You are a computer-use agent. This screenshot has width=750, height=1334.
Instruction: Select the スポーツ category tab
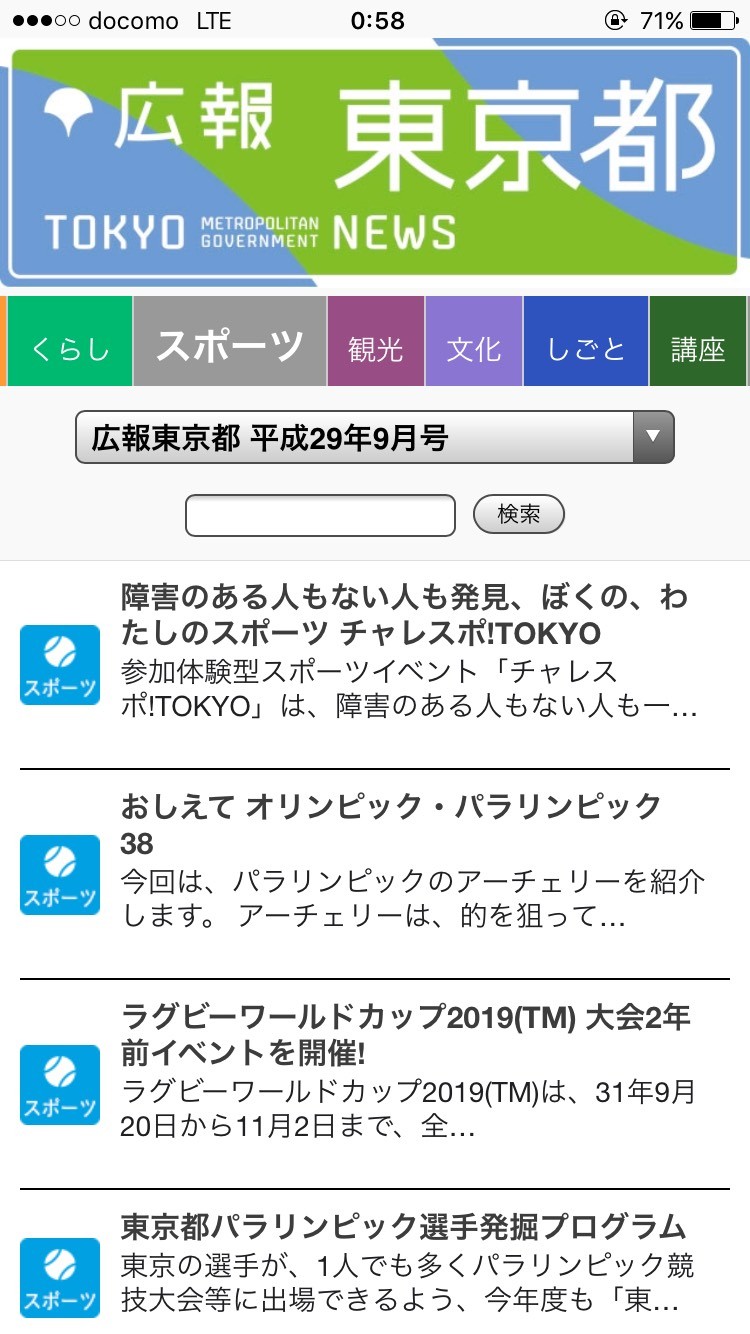[x=230, y=342]
